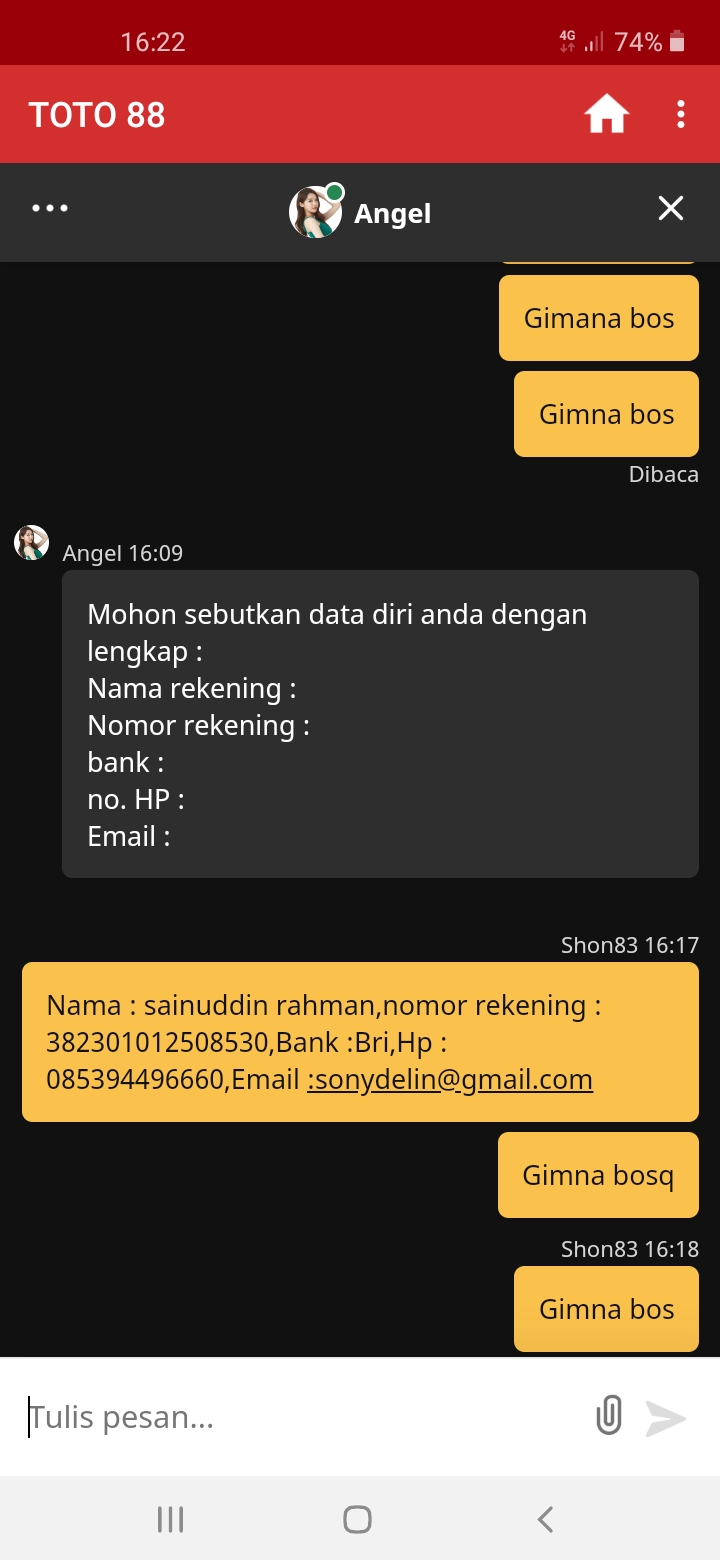
Task: Attach a file with the paperclip
Action: (x=609, y=1416)
